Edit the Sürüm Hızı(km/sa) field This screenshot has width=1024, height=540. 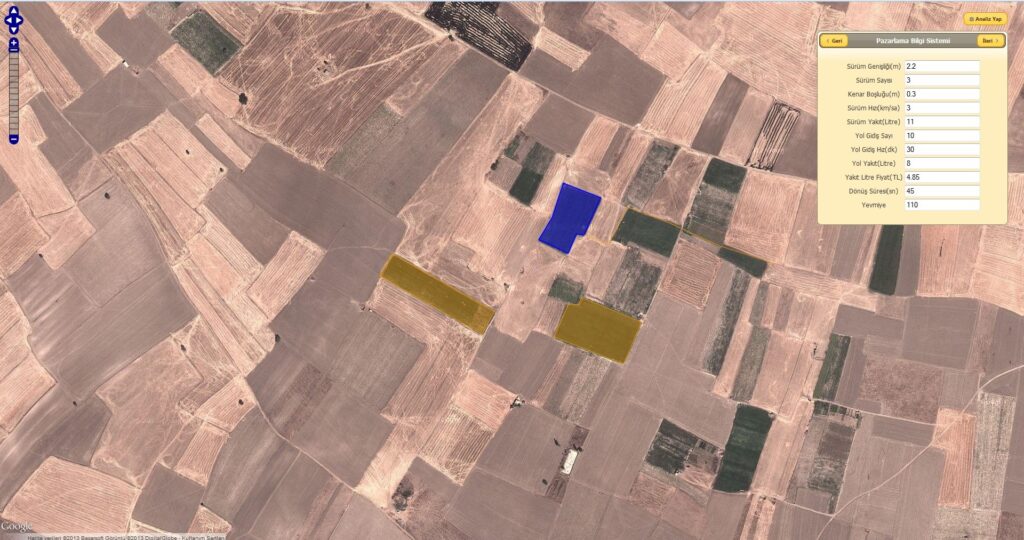tap(941, 107)
